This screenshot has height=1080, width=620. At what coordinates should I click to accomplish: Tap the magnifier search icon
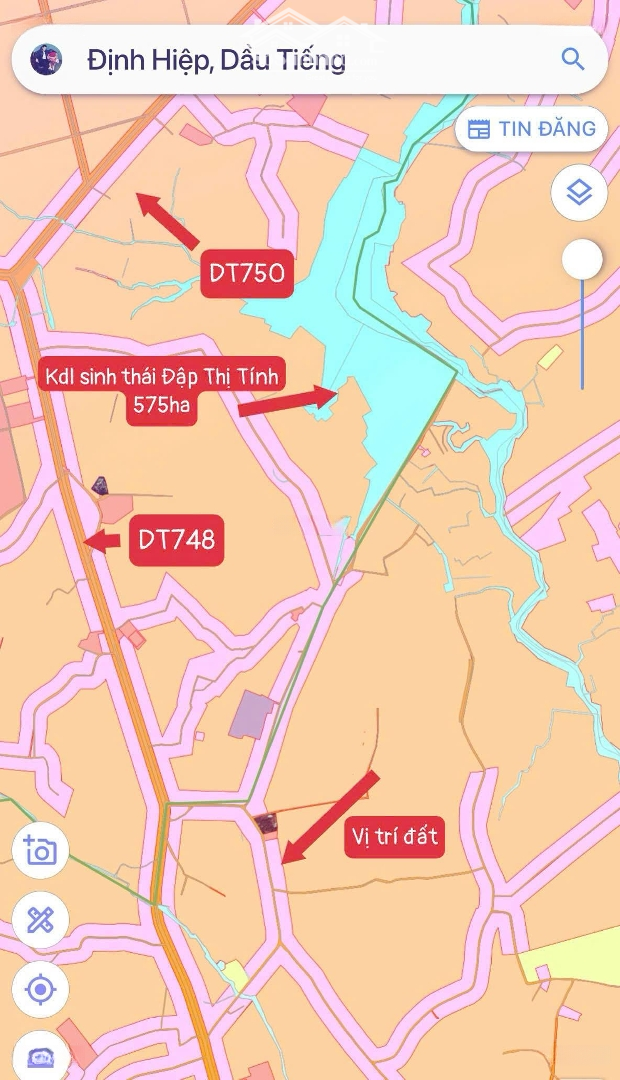tap(573, 59)
